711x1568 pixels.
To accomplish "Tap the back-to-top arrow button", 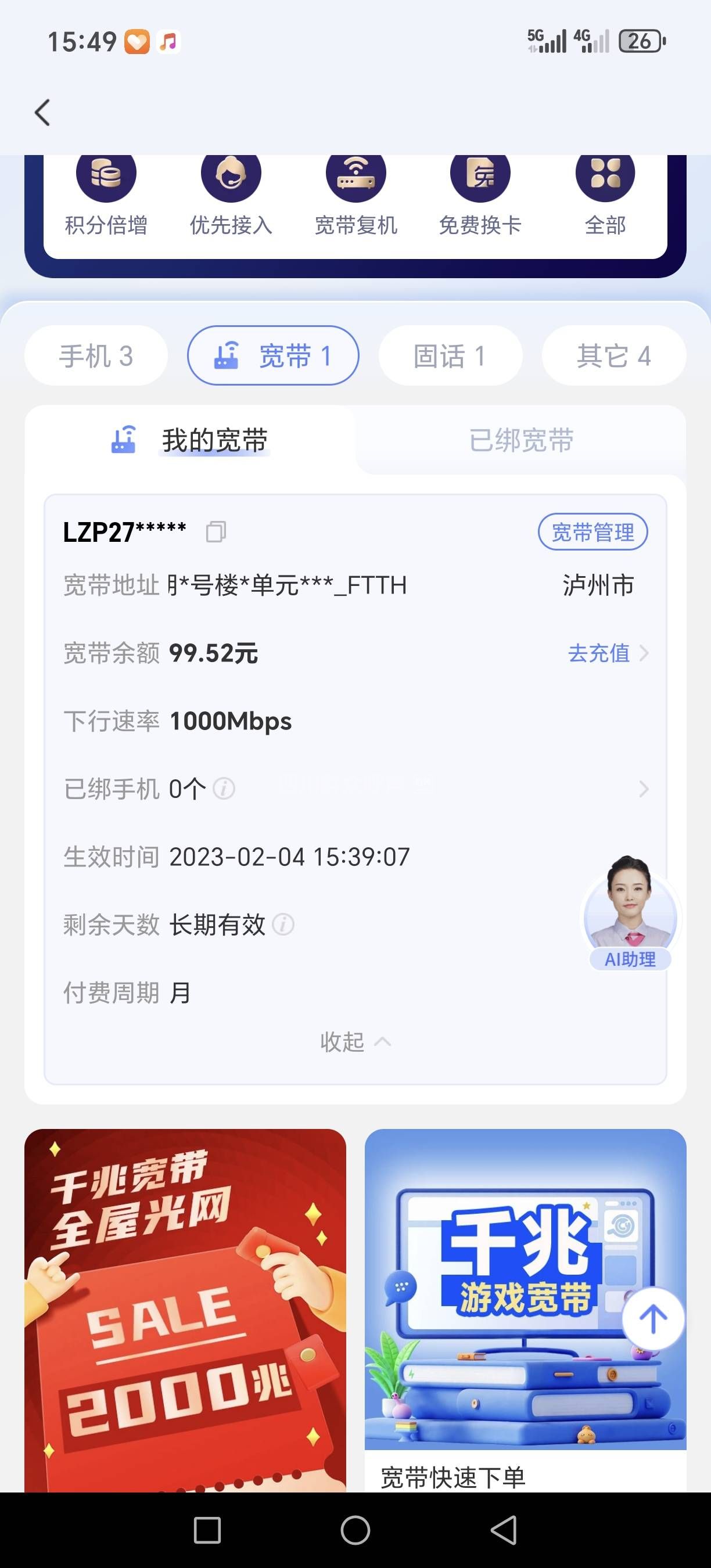I will [653, 1318].
